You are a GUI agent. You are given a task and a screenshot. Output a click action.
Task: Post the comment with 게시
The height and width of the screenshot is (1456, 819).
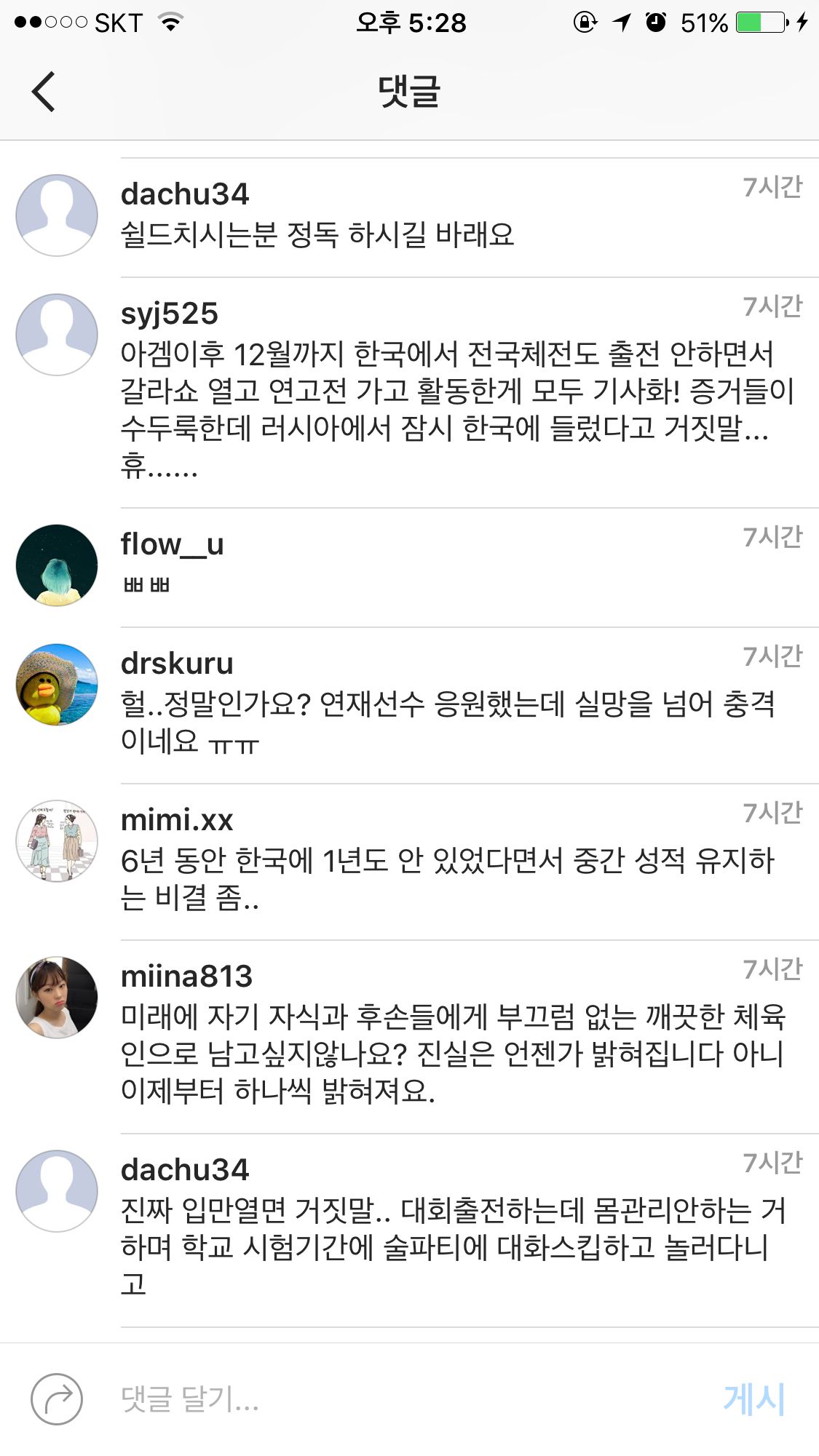753,1399
